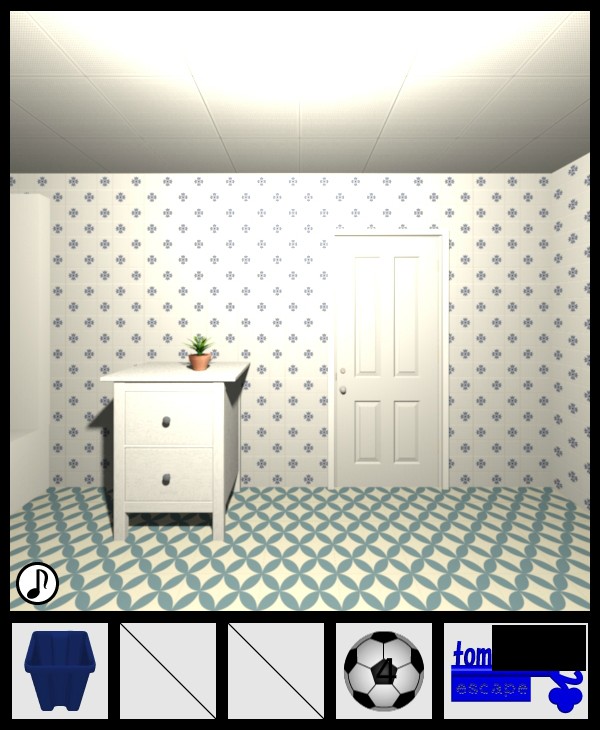Select the blue bucket inventory item
The image size is (600, 730).
coord(60,671)
